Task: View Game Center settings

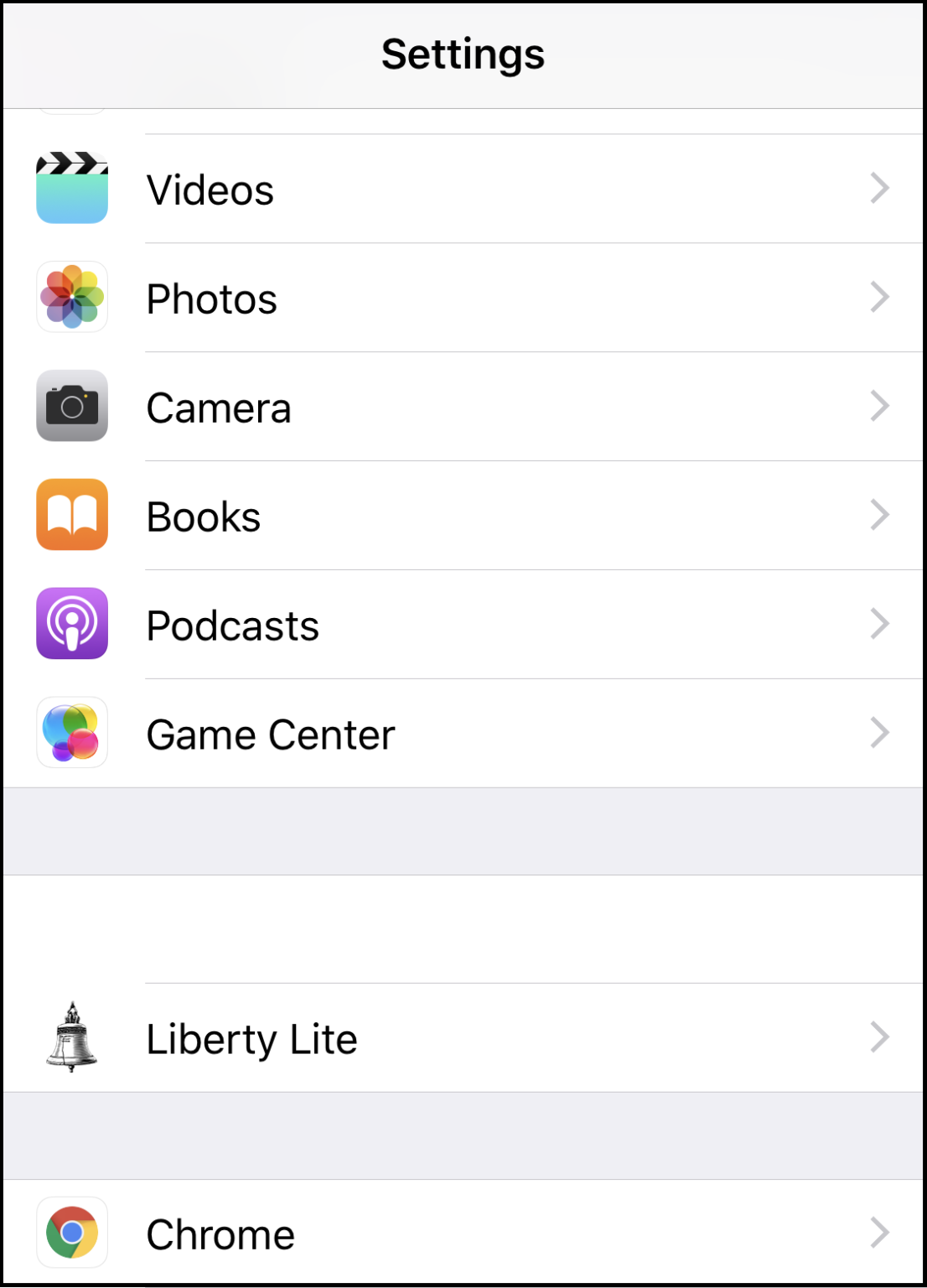Action: point(463,735)
